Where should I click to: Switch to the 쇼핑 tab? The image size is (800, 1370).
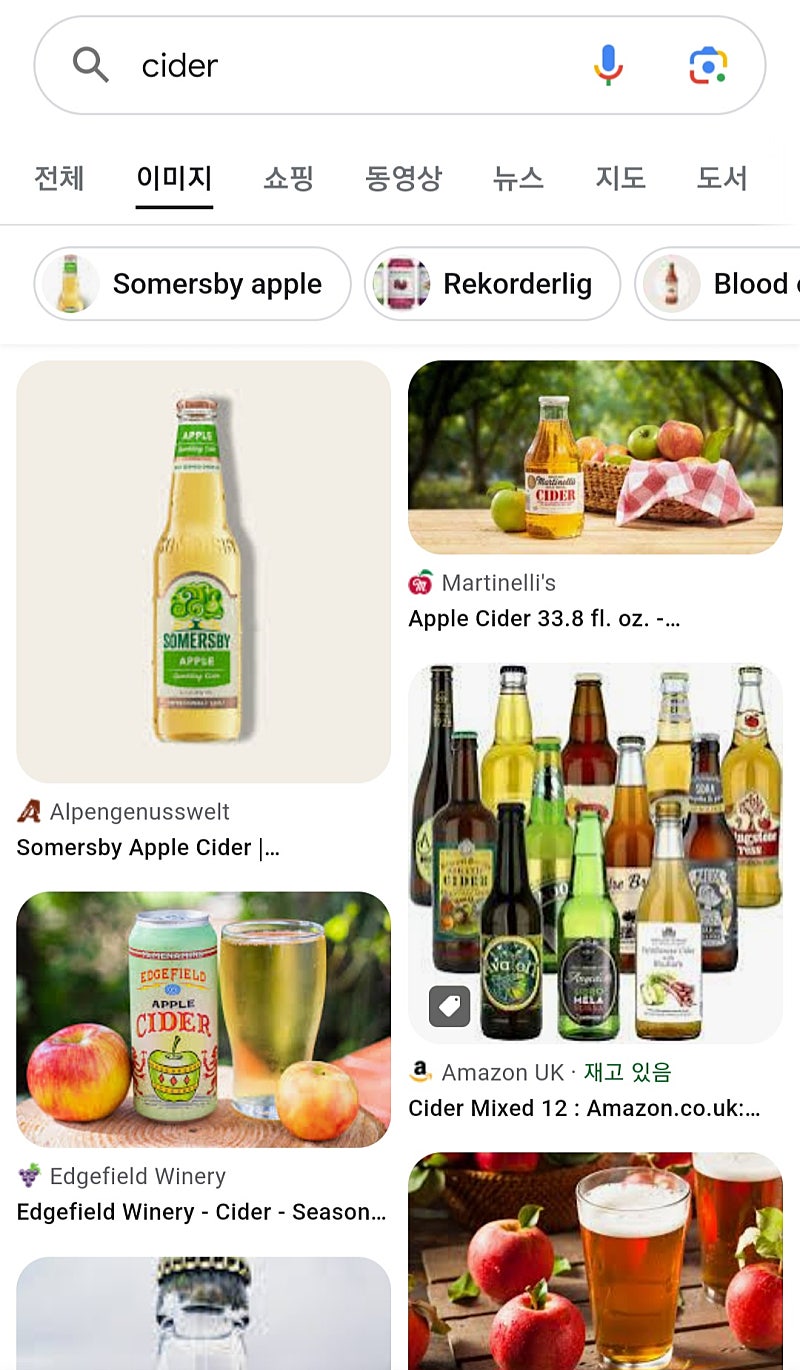288,179
